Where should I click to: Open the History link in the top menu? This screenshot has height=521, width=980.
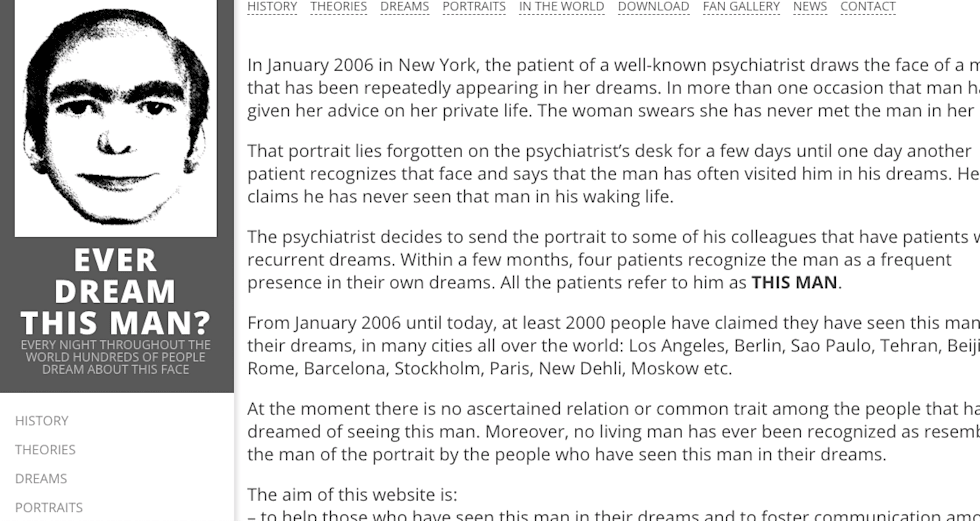pos(272,7)
